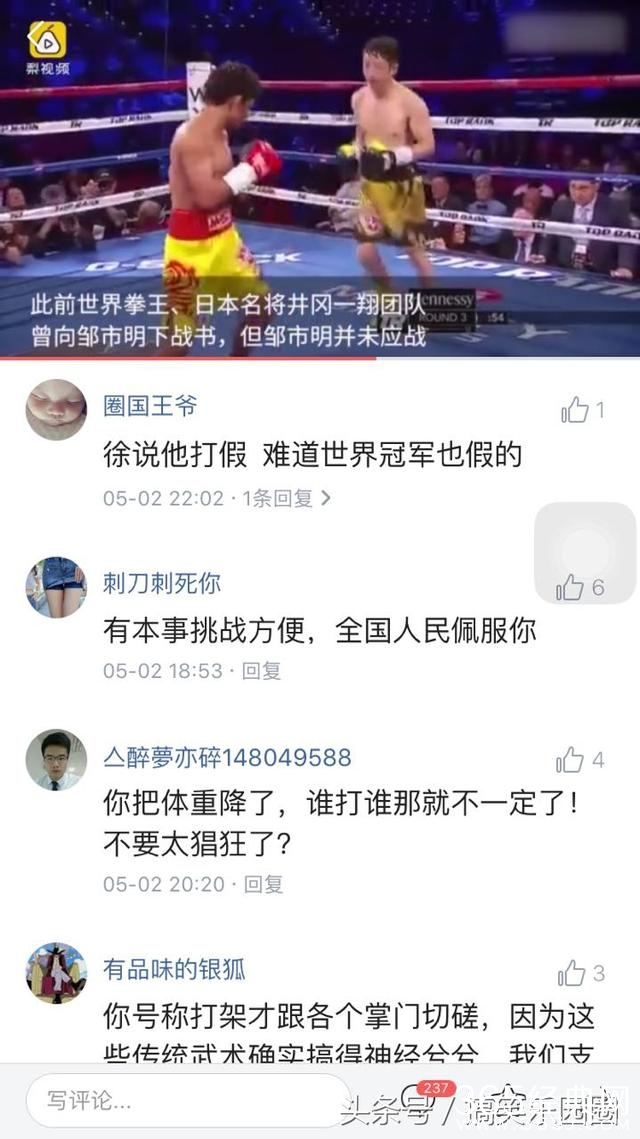Visit 有品味的银狐's profile via username

click(x=174, y=969)
